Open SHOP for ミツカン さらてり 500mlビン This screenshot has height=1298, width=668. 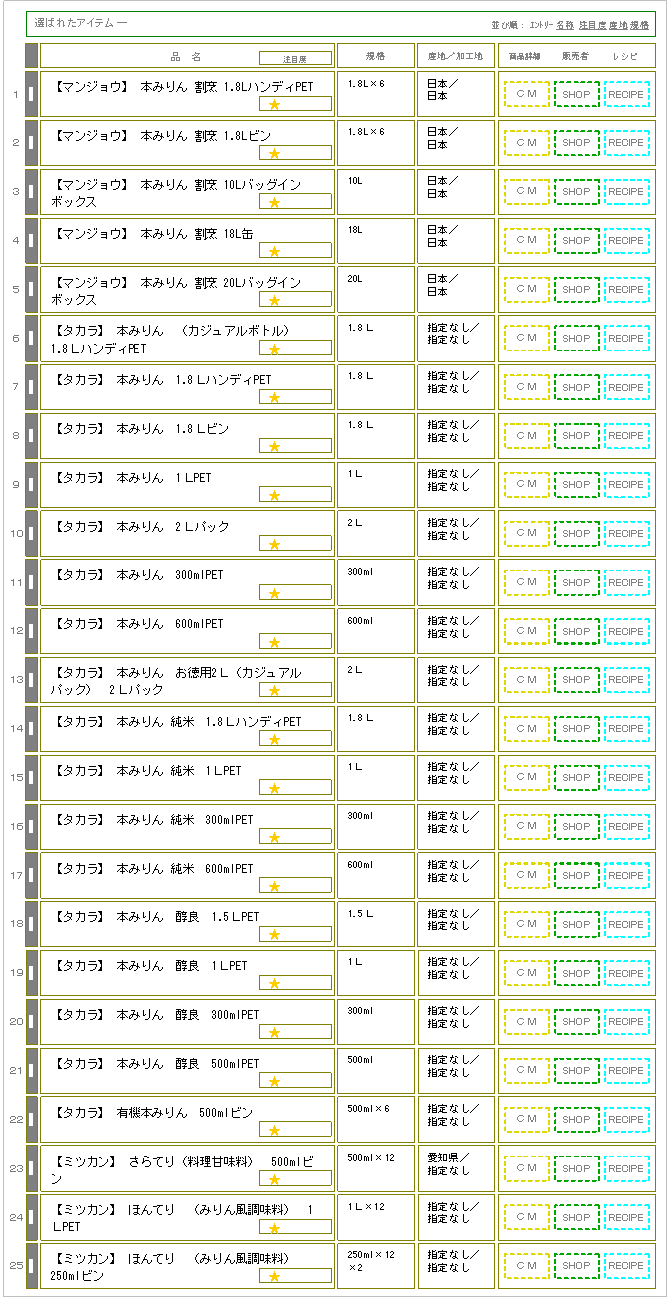click(576, 1169)
